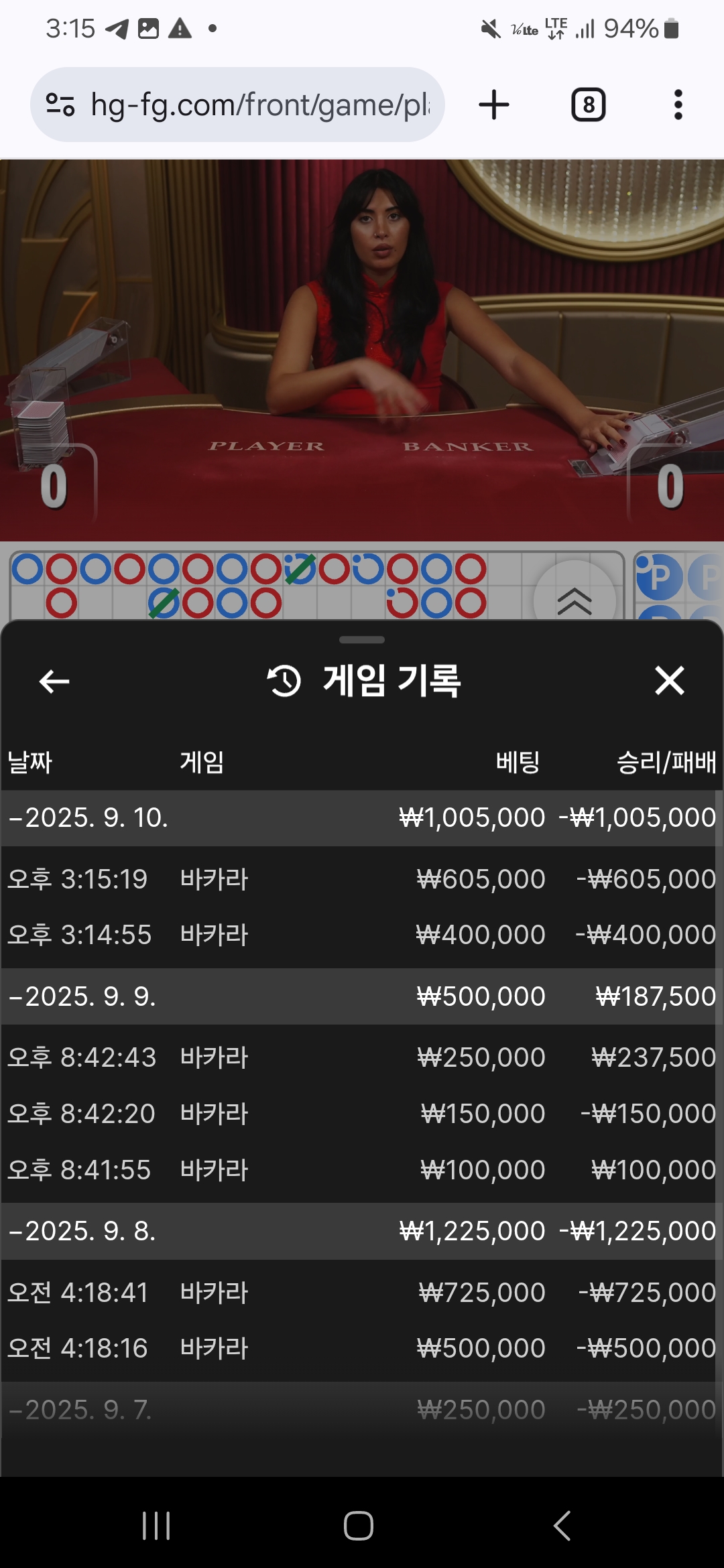This screenshot has height=1568, width=724.
Task: Close the 게임 기록 panel
Action: tap(669, 681)
